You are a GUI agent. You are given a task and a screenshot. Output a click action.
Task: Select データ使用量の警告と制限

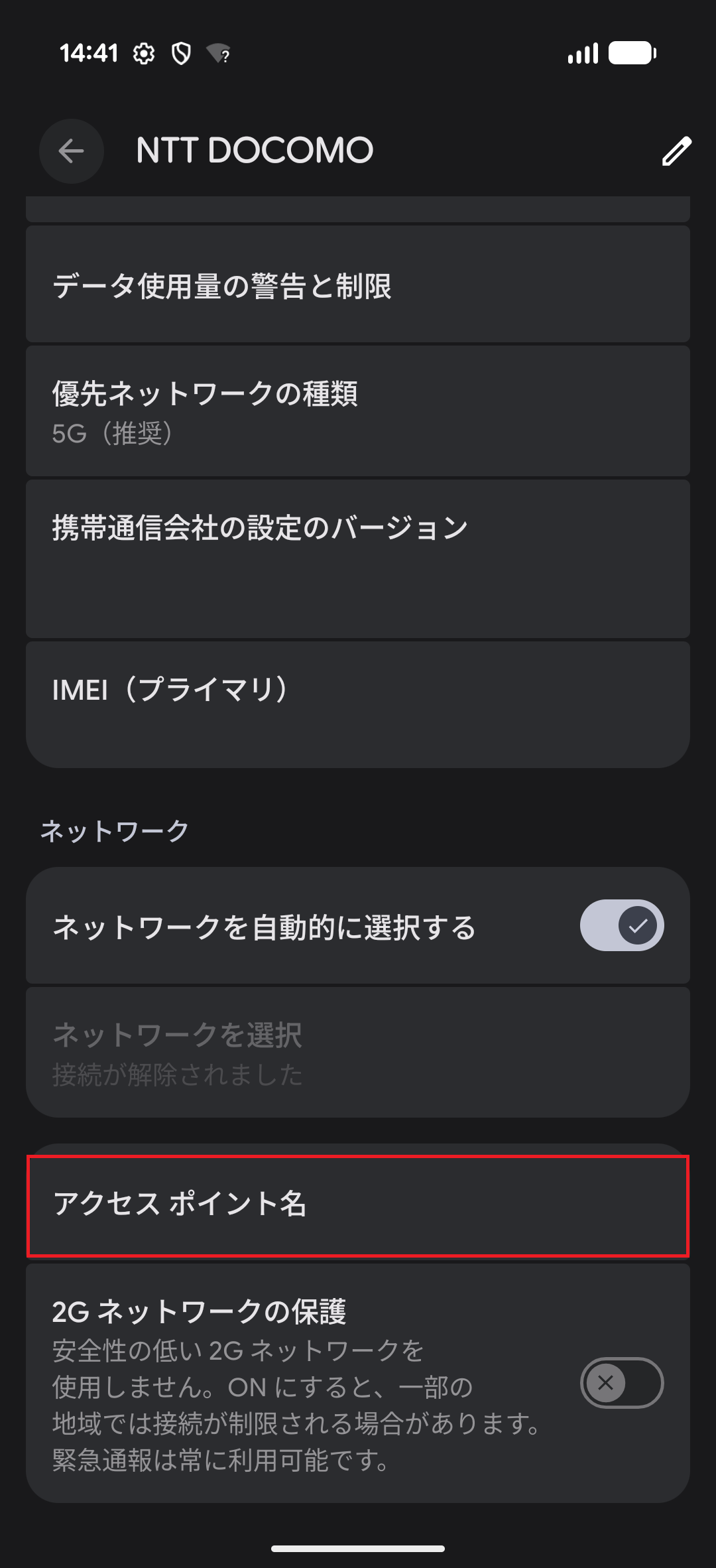tap(358, 284)
